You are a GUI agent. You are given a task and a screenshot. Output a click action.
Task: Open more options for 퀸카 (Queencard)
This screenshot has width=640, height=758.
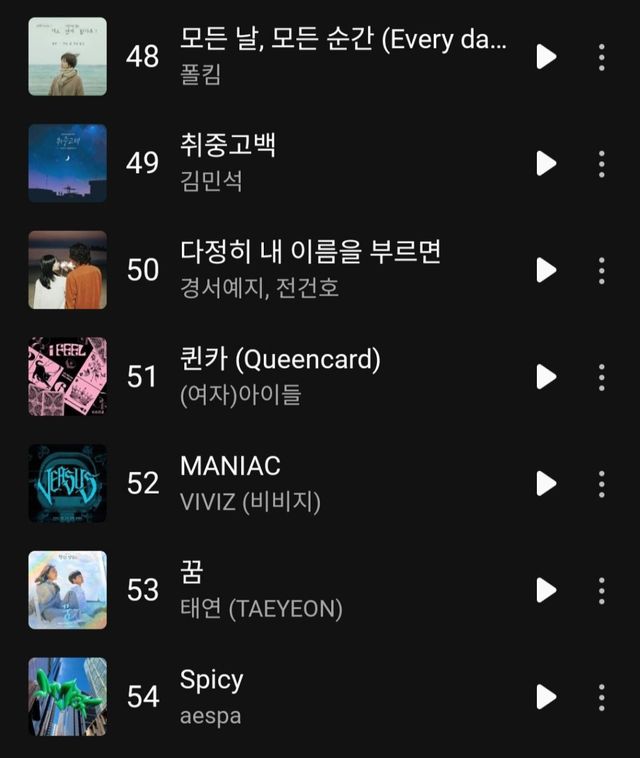601,377
